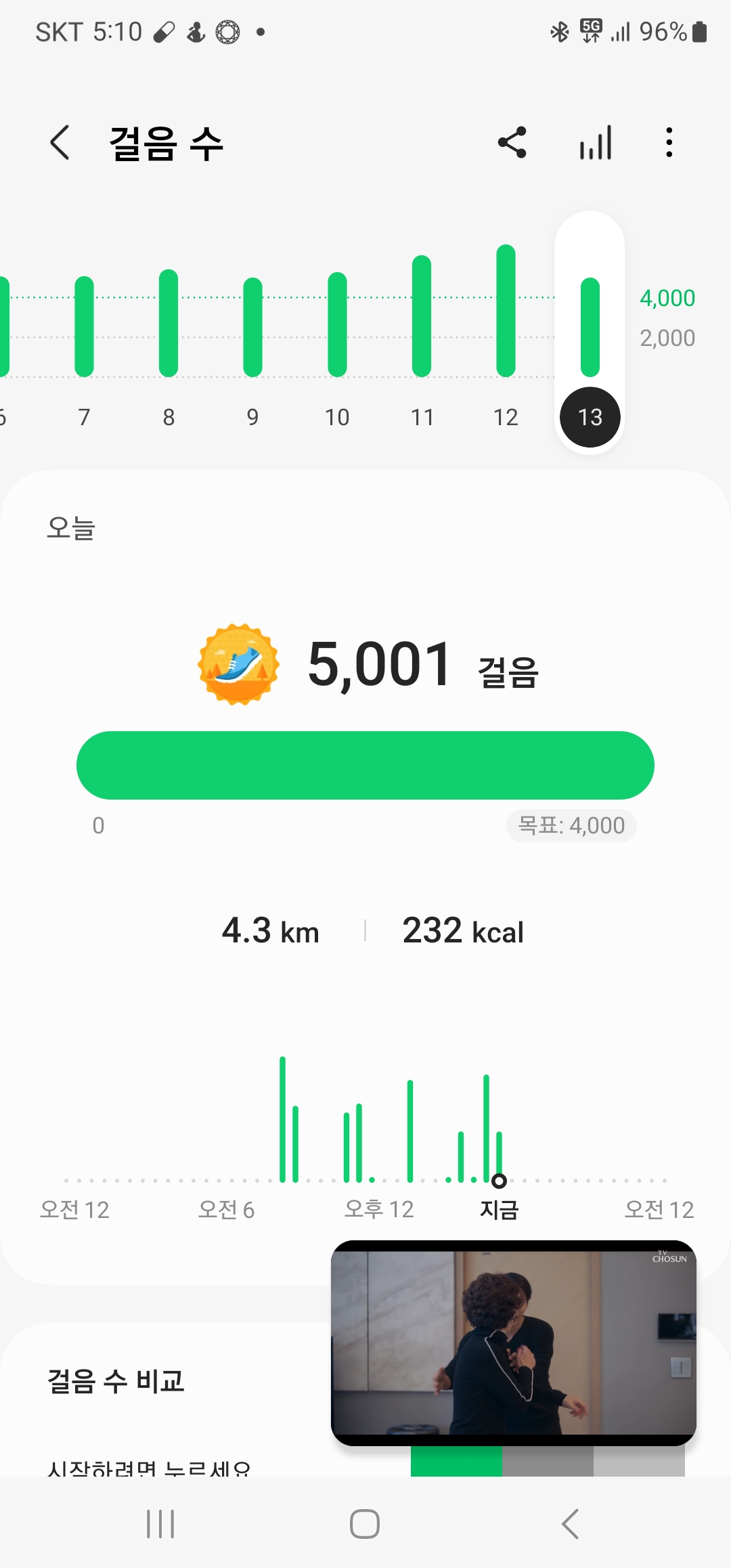
Task: Share the step count
Action: pos(512,143)
